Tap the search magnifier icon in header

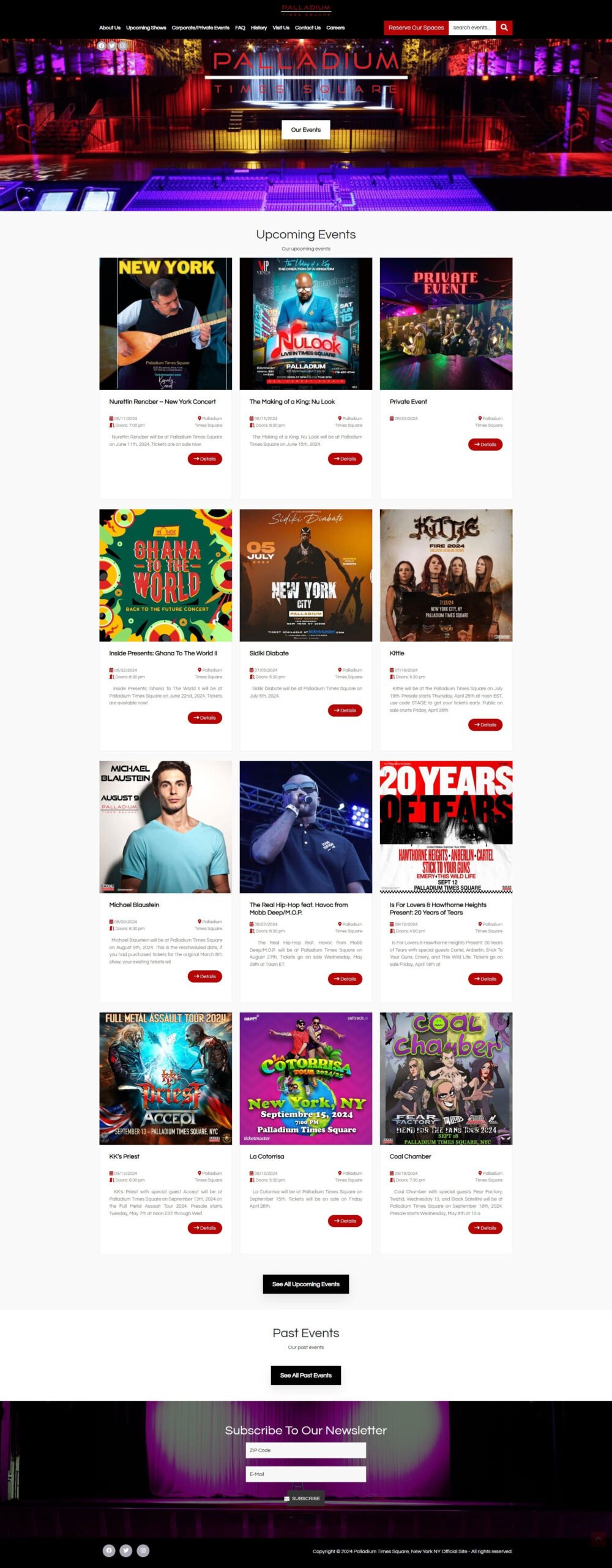tap(504, 28)
